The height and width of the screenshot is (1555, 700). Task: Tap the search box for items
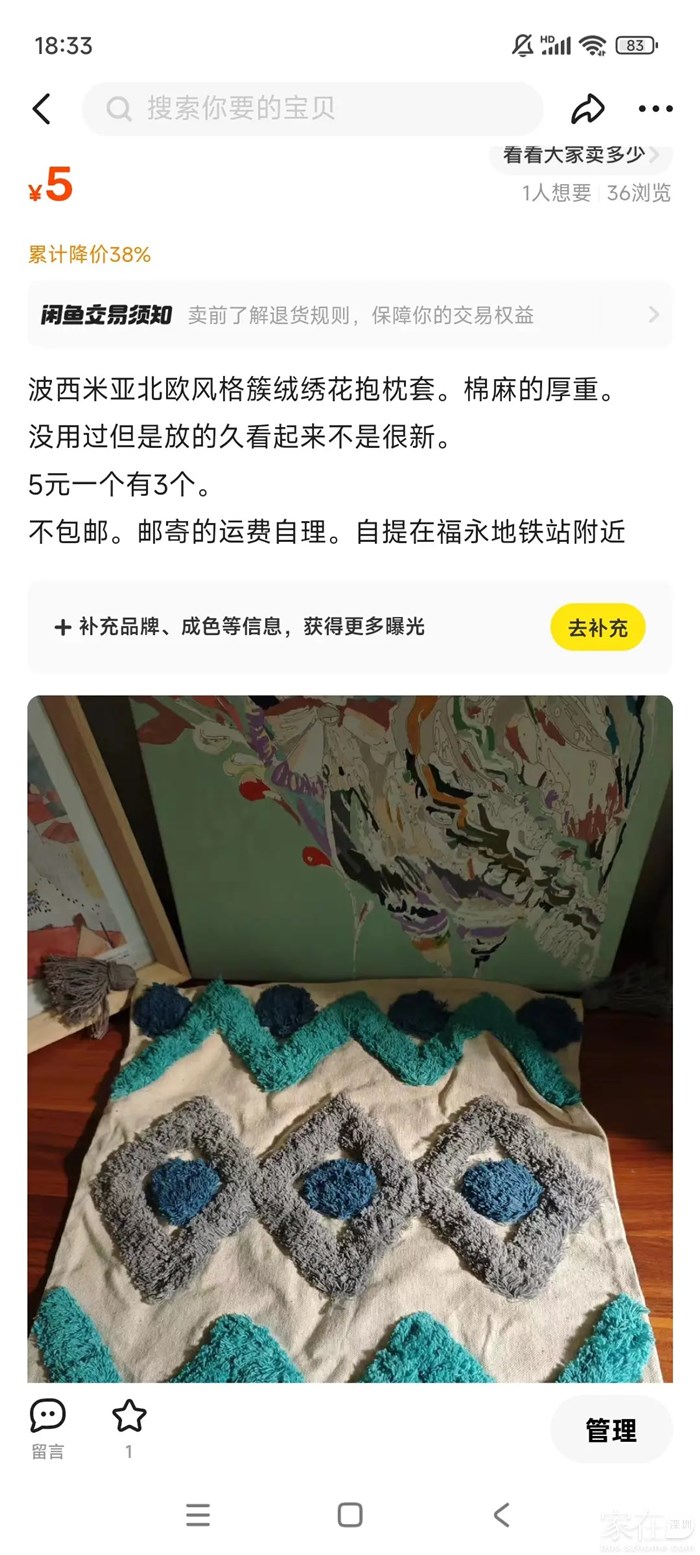click(x=312, y=109)
